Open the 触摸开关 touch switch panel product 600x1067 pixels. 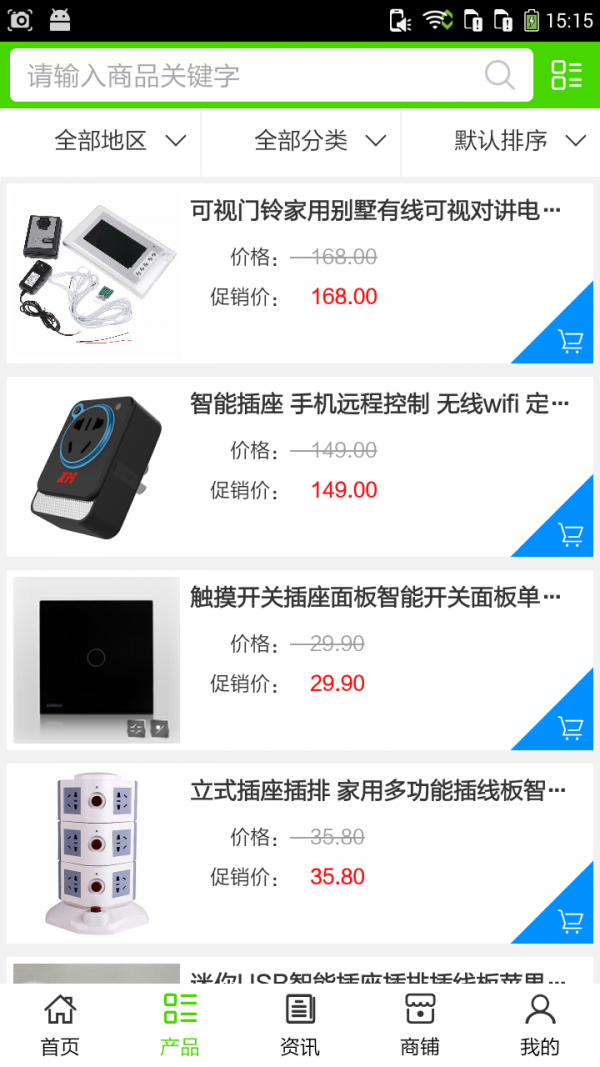[x=375, y=597]
